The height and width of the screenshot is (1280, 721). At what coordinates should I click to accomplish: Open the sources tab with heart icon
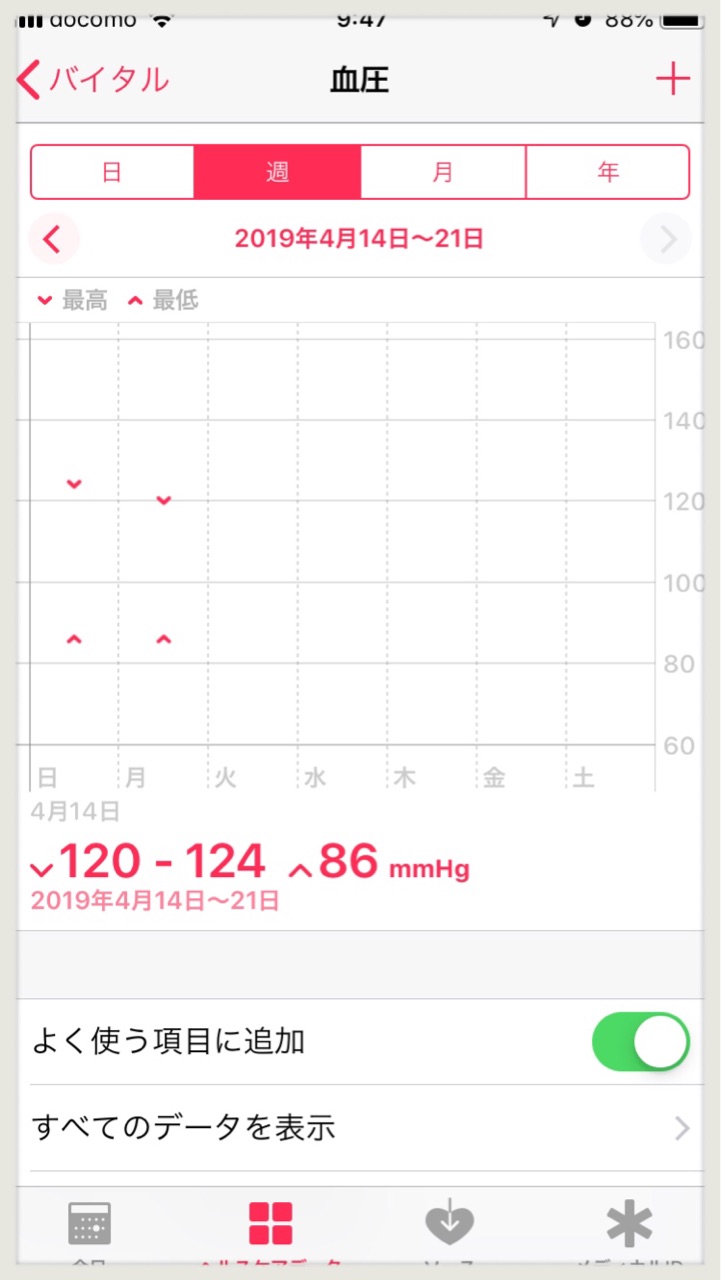pyautogui.click(x=449, y=1228)
